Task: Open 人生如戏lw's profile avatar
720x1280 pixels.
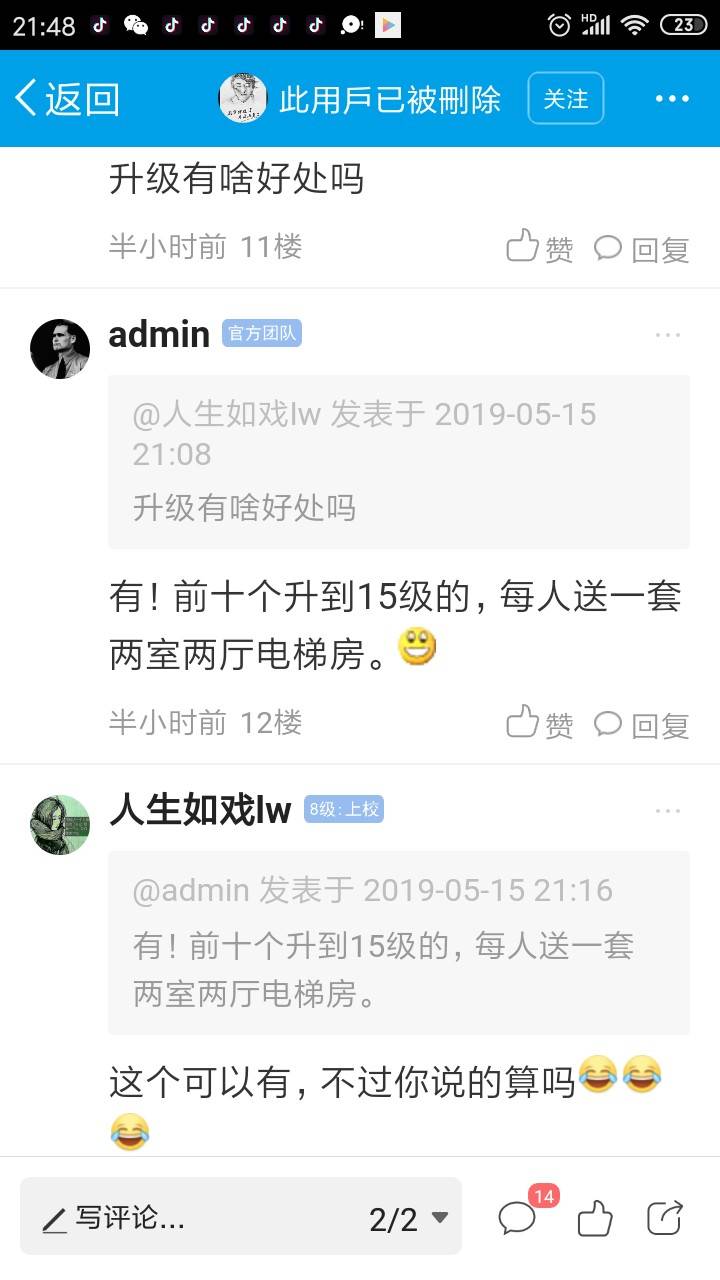Action: coord(60,825)
